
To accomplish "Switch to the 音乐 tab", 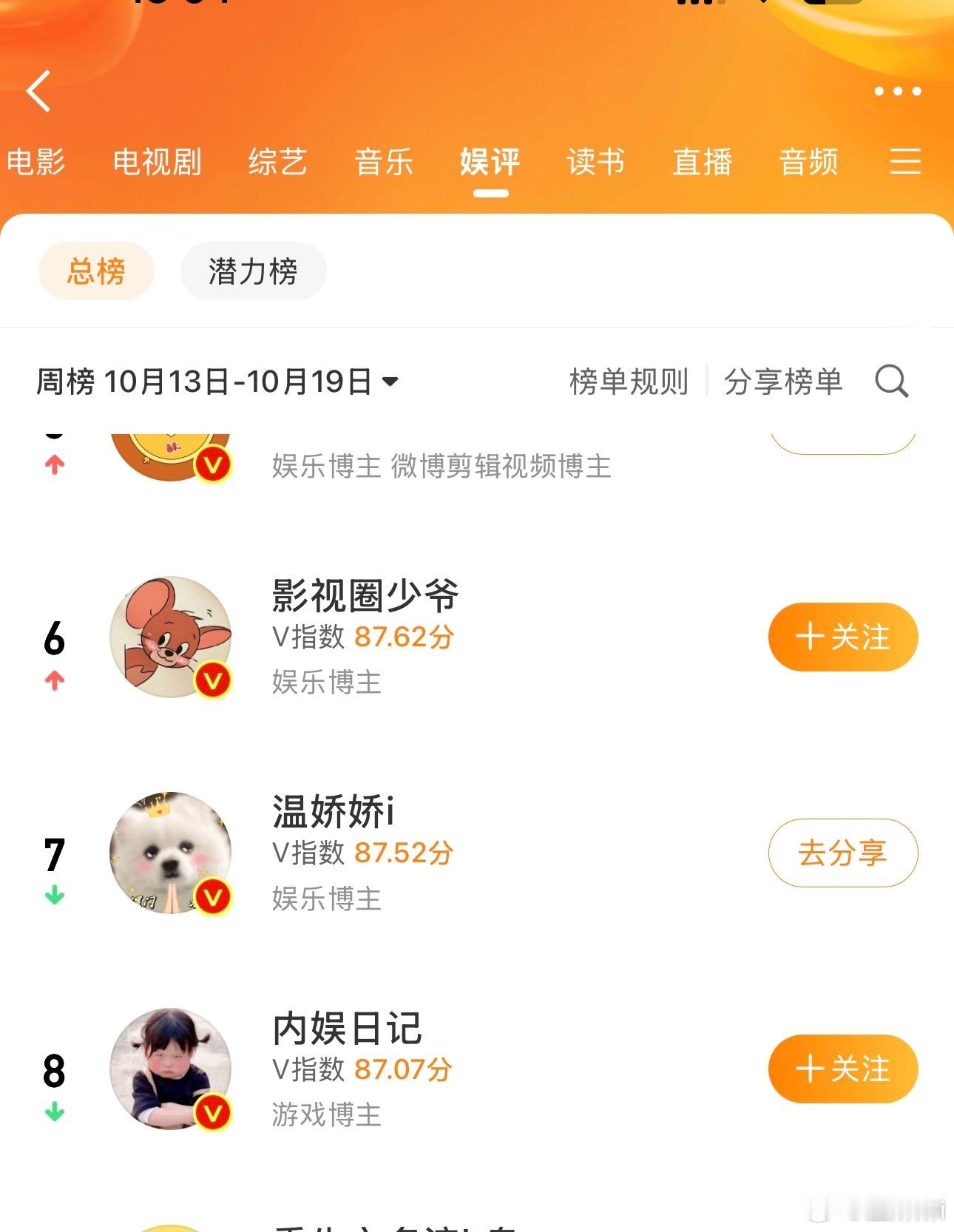I will (x=383, y=162).
